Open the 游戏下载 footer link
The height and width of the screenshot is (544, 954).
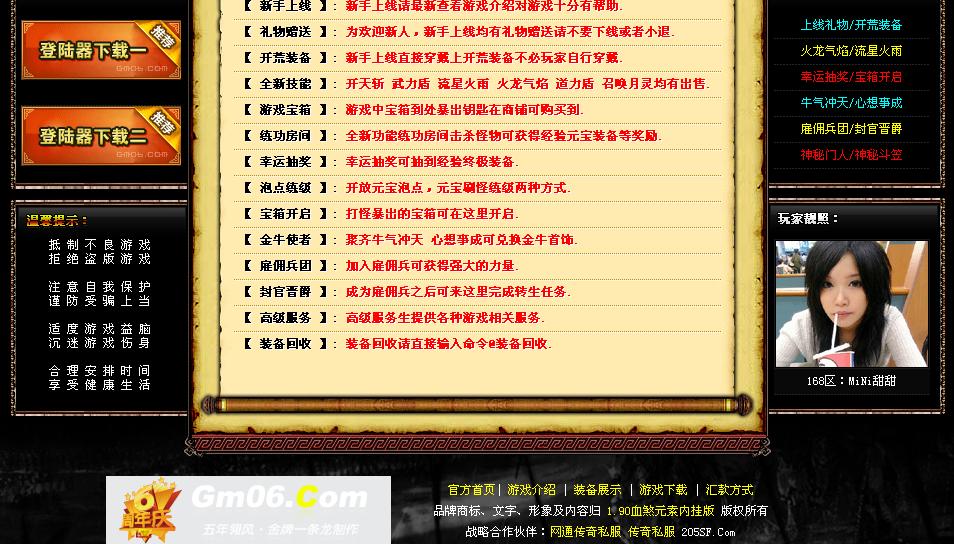pyautogui.click(x=663, y=490)
